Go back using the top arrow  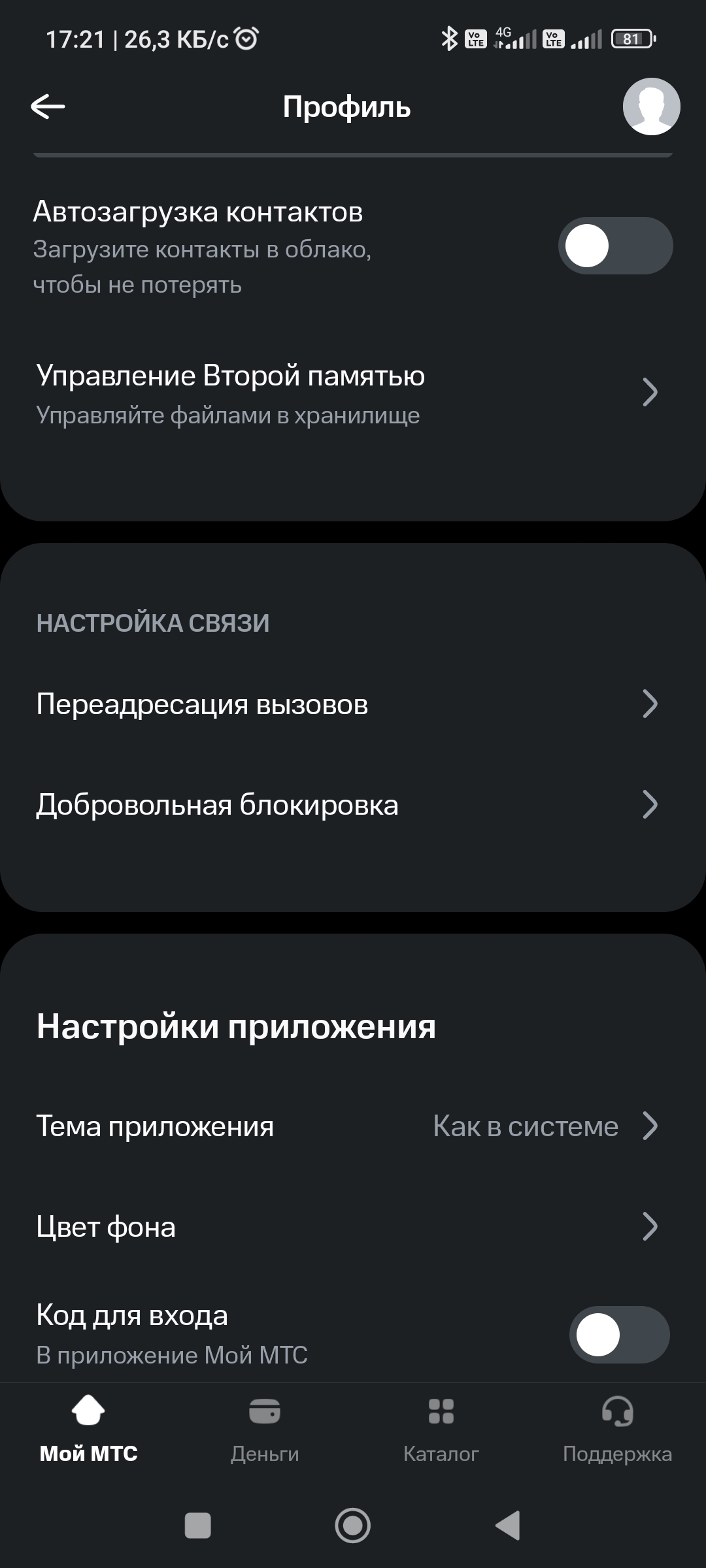[x=48, y=106]
